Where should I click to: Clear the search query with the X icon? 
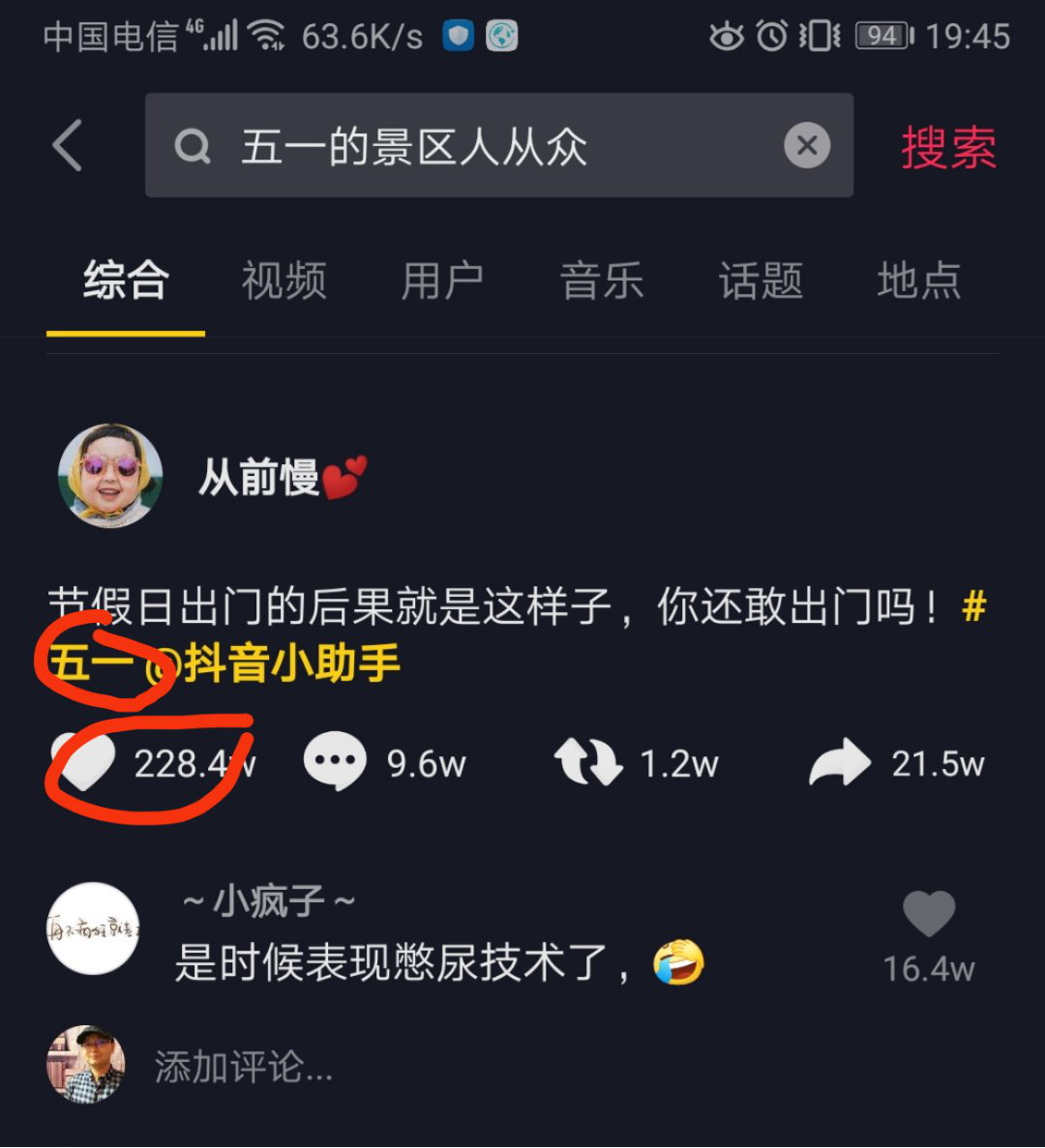tap(806, 145)
